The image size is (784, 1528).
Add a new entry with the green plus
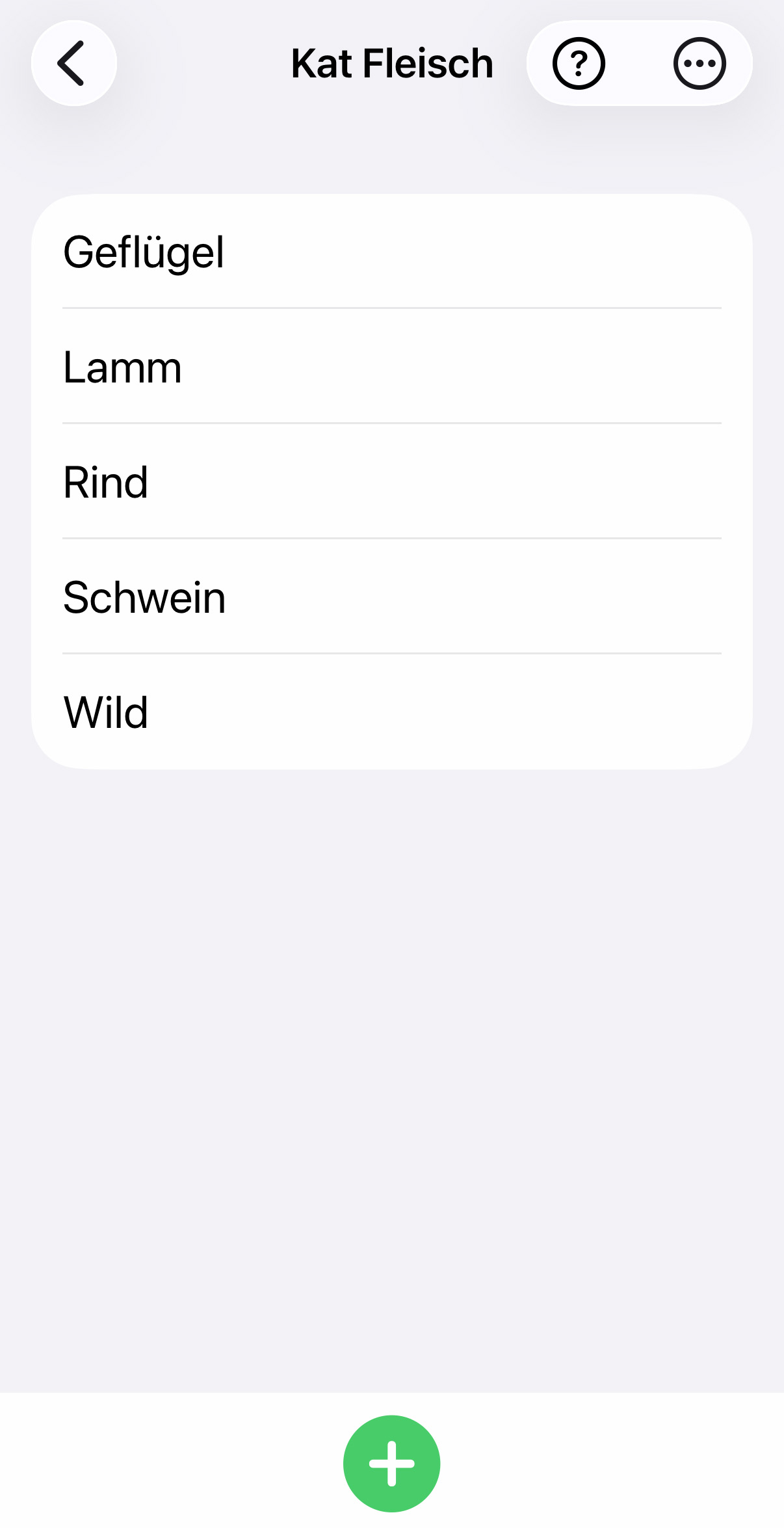[391, 1463]
